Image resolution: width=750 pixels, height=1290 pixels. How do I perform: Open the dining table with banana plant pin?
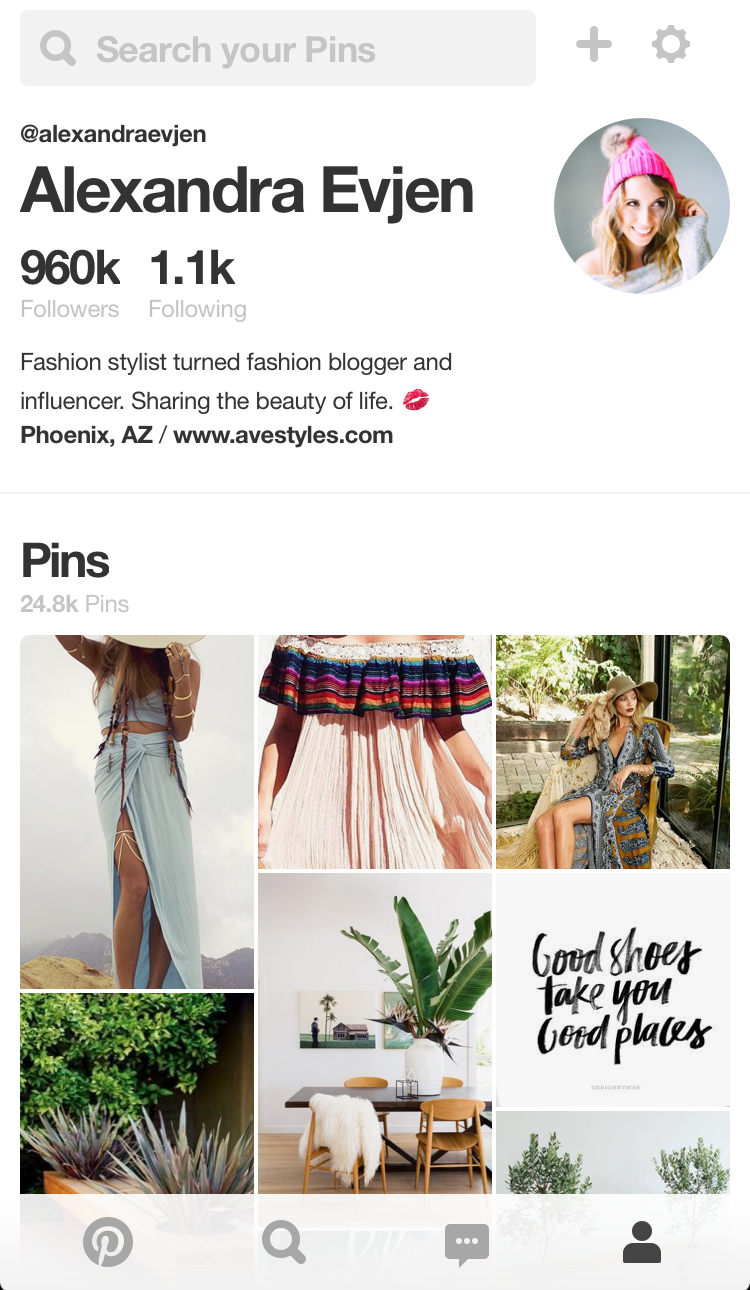[375, 1033]
